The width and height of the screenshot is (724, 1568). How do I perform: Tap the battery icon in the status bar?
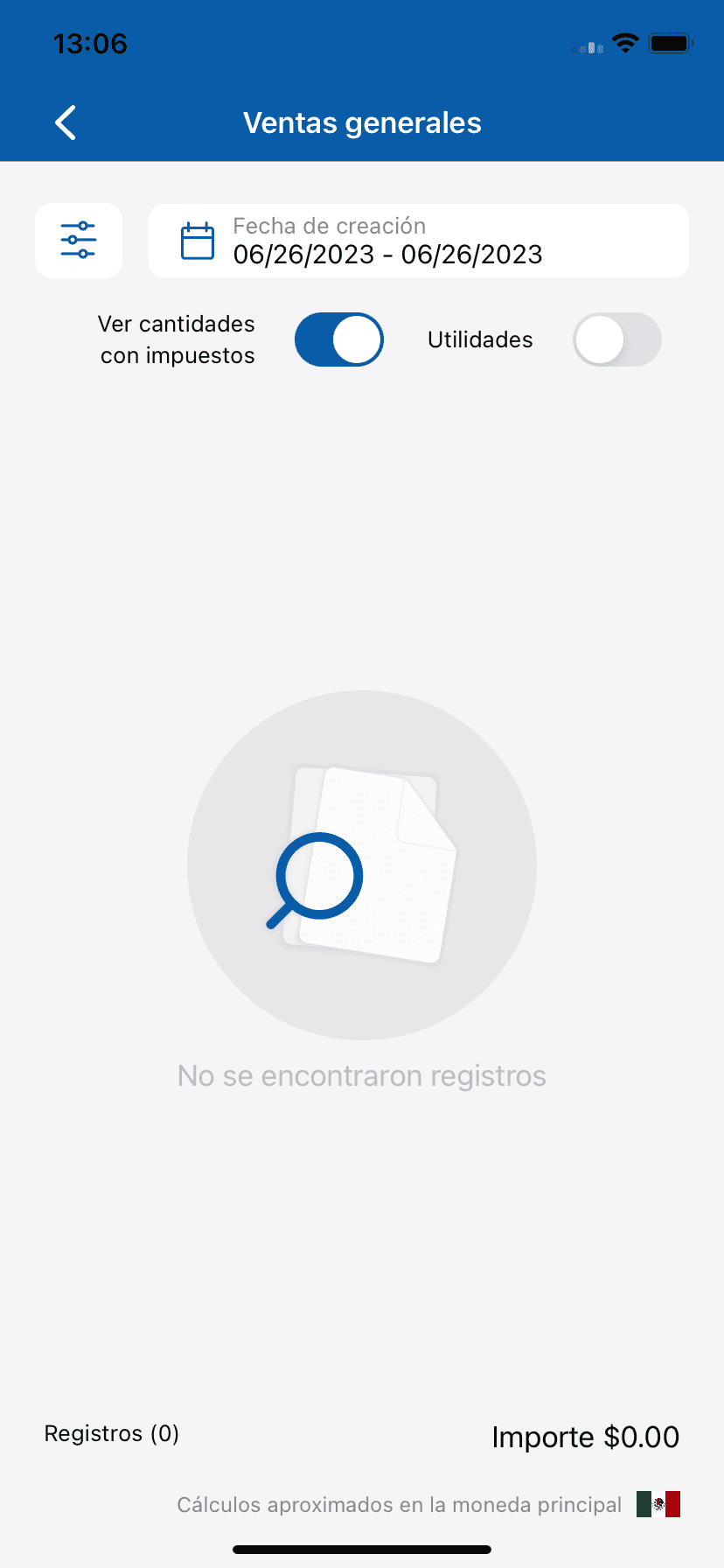click(x=670, y=43)
